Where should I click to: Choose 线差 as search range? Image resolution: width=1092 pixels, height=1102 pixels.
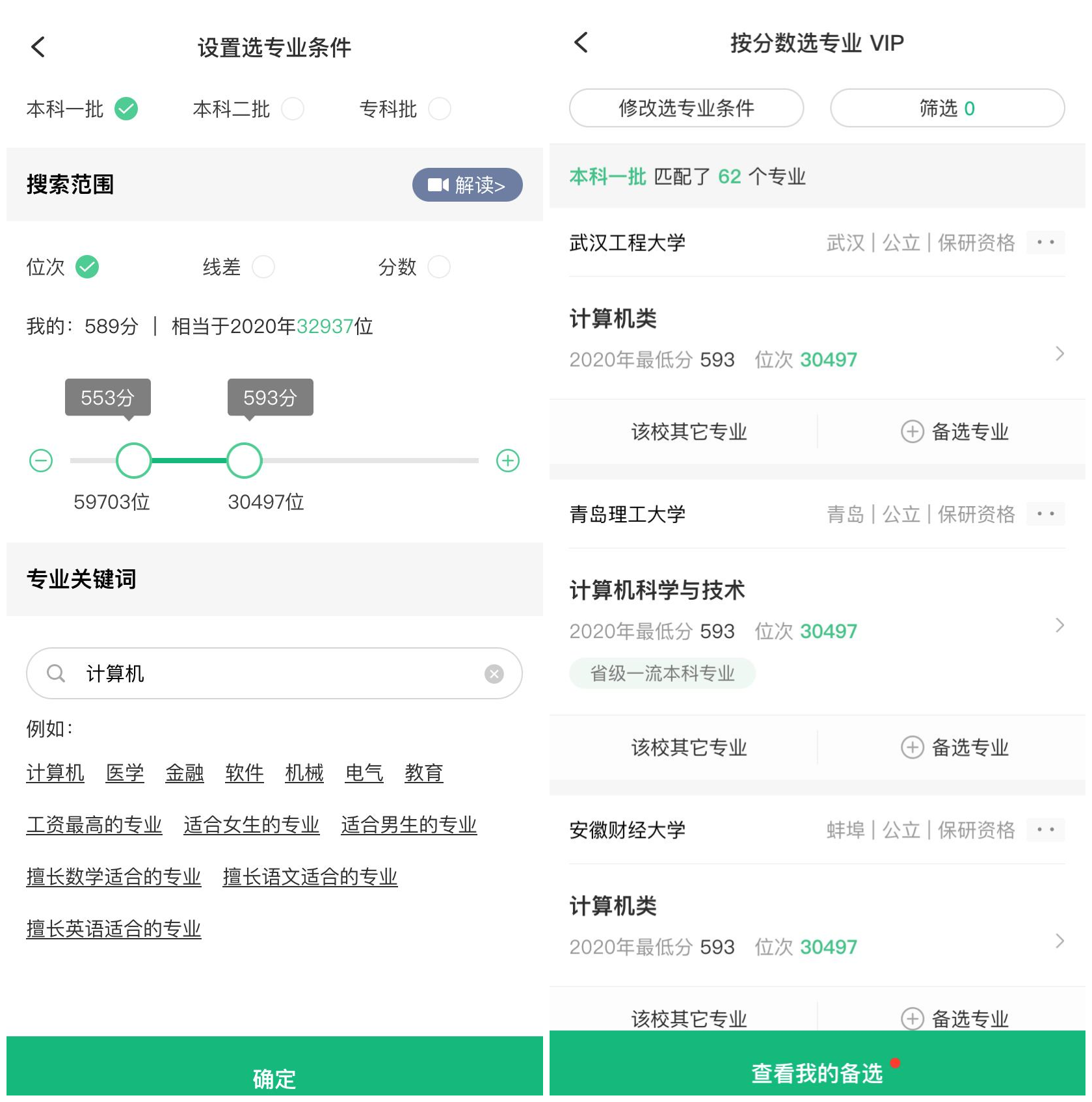263,267
